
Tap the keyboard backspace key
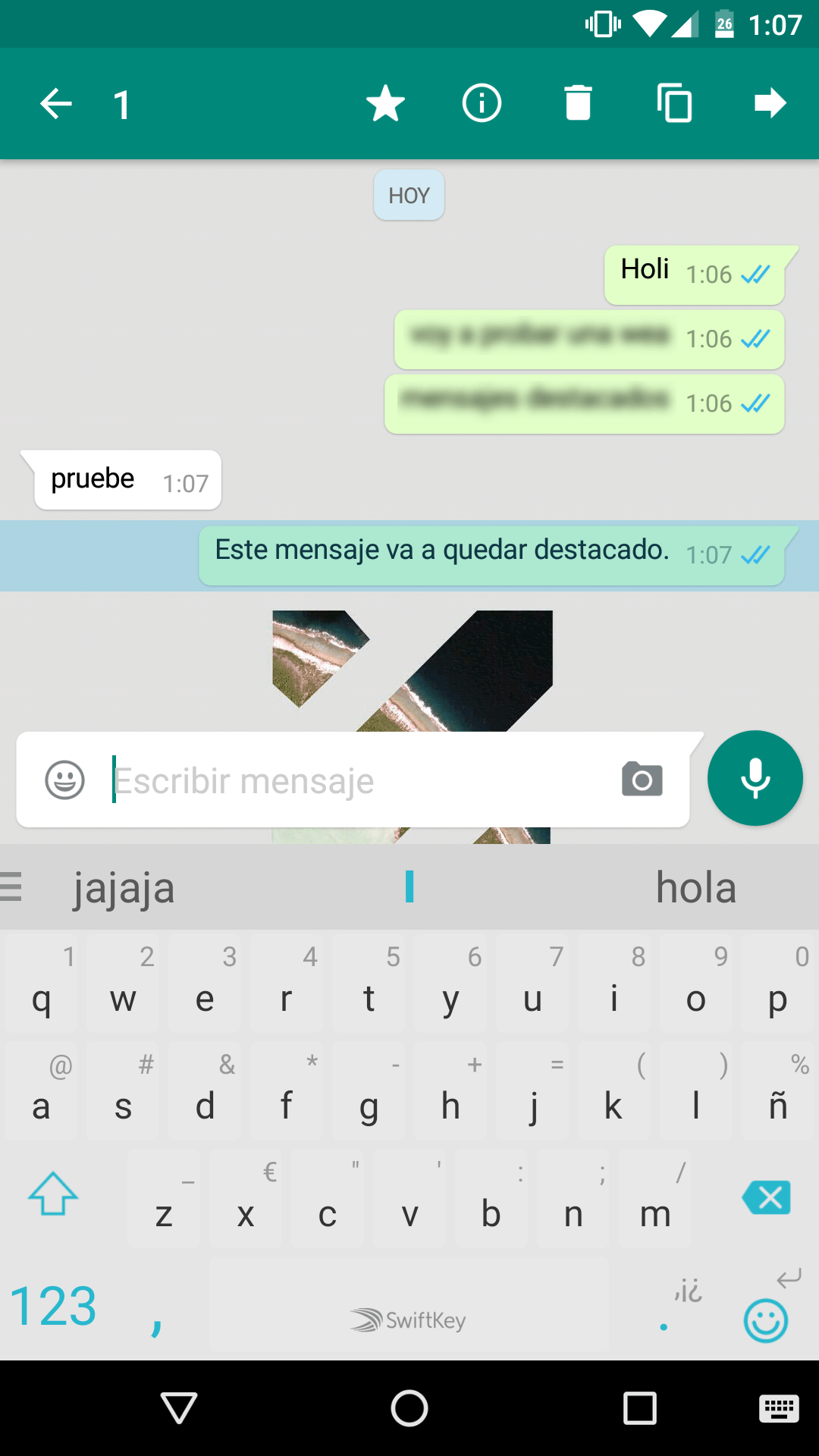[767, 1198]
